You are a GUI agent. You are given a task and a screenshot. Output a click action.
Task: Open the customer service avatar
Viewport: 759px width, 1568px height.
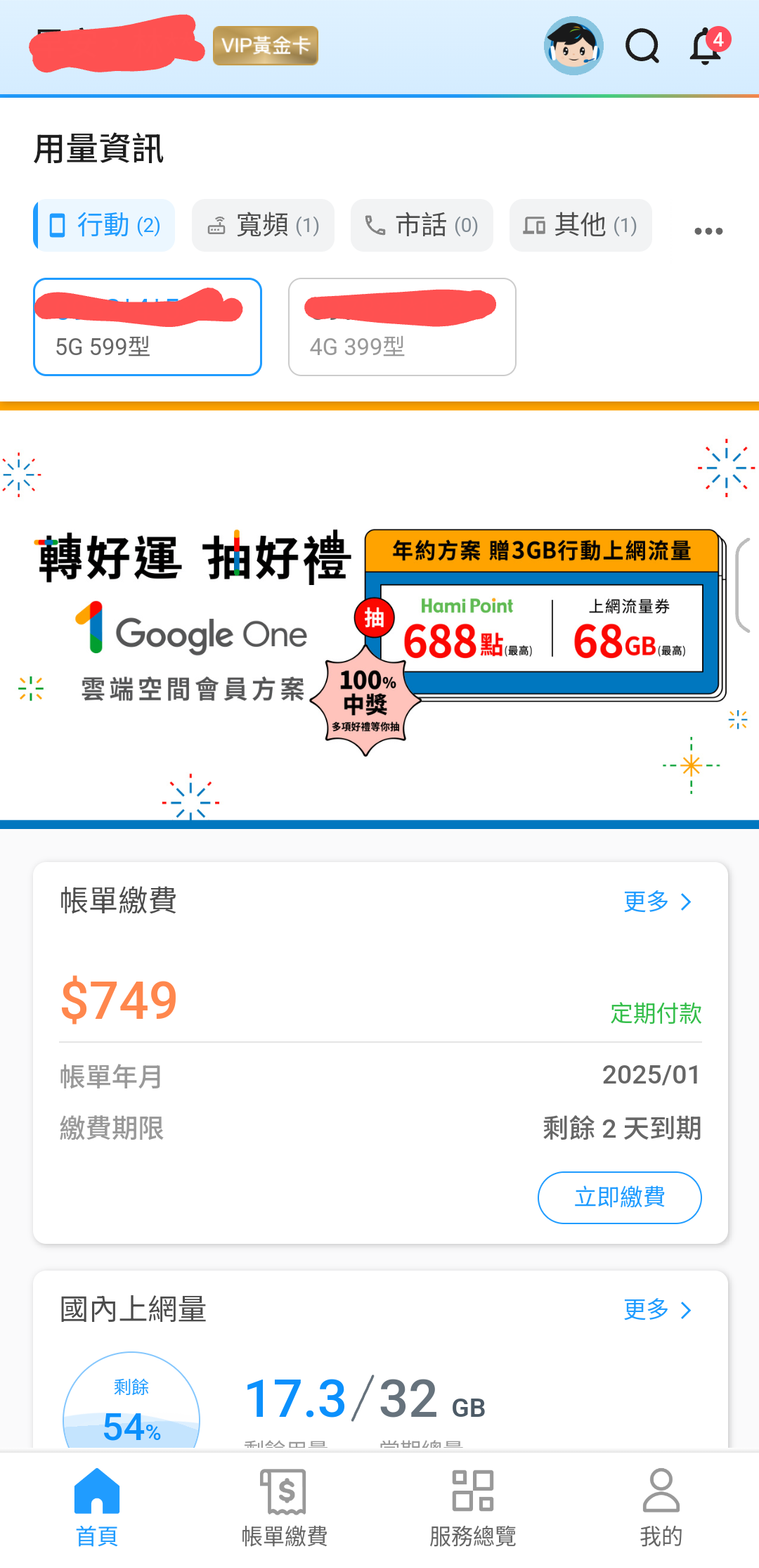[573, 46]
